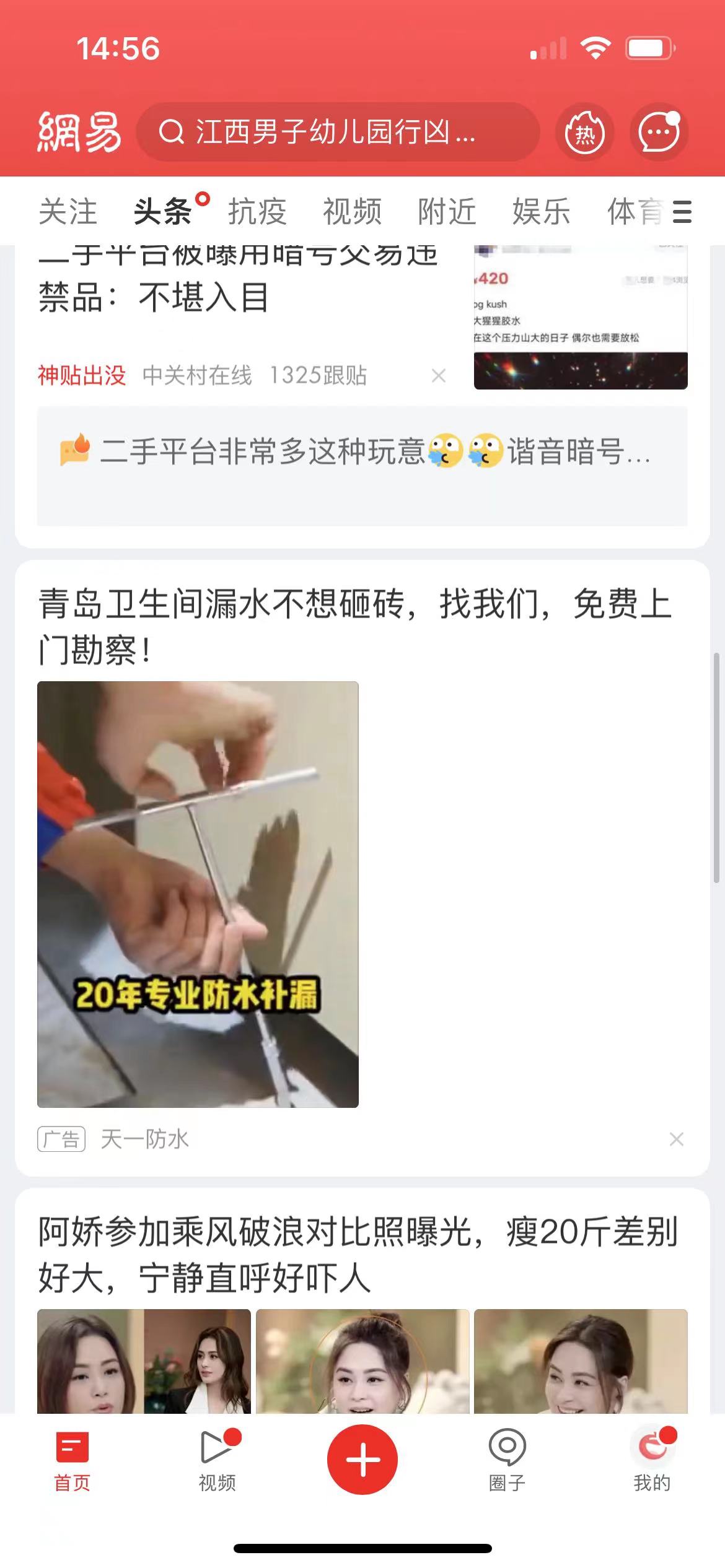This screenshot has height=1568, width=725.
Task: Dismiss the 中关村在线 article
Action: tap(439, 375)
